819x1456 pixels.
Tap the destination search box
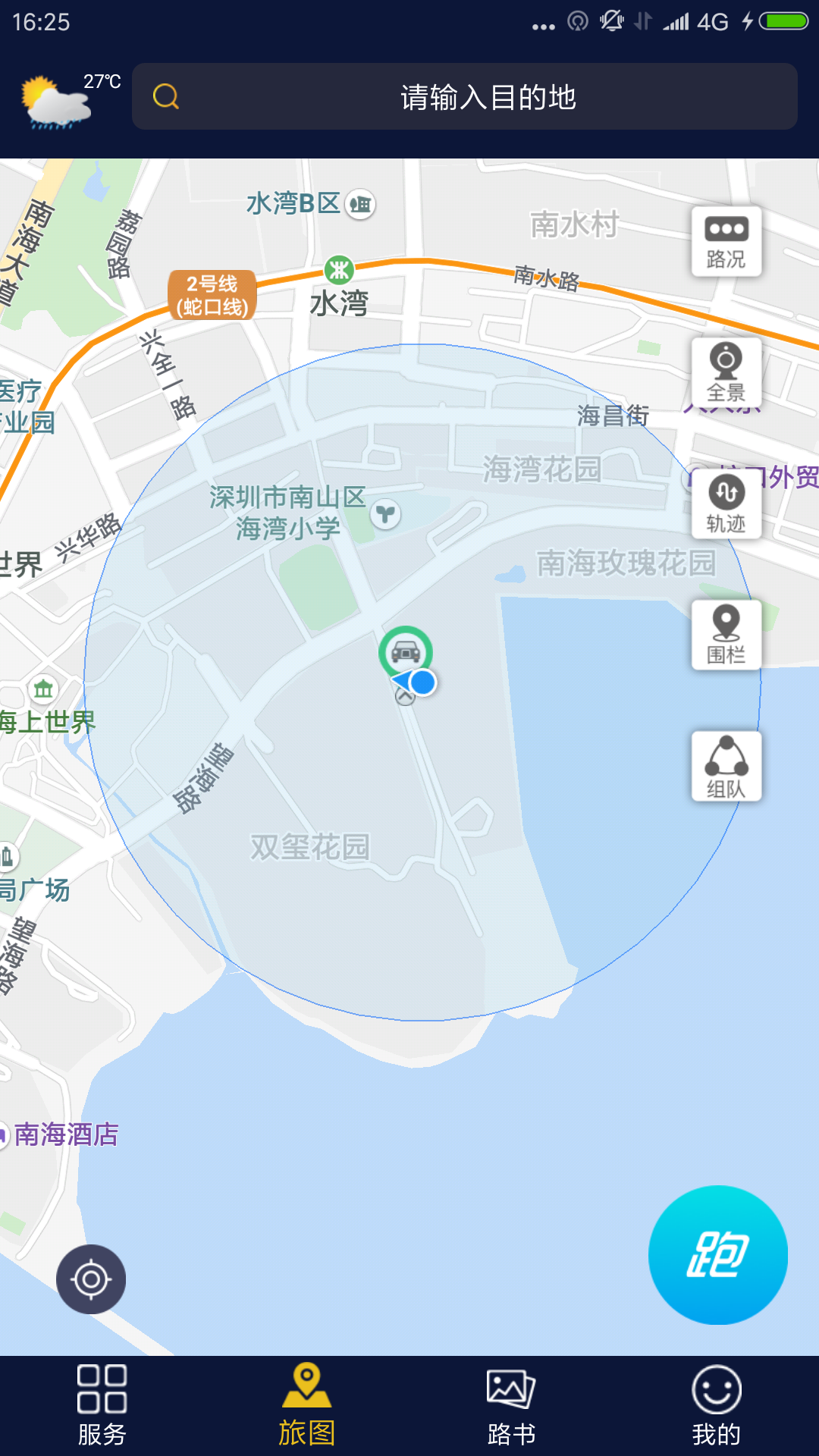(x=464, y=97)
